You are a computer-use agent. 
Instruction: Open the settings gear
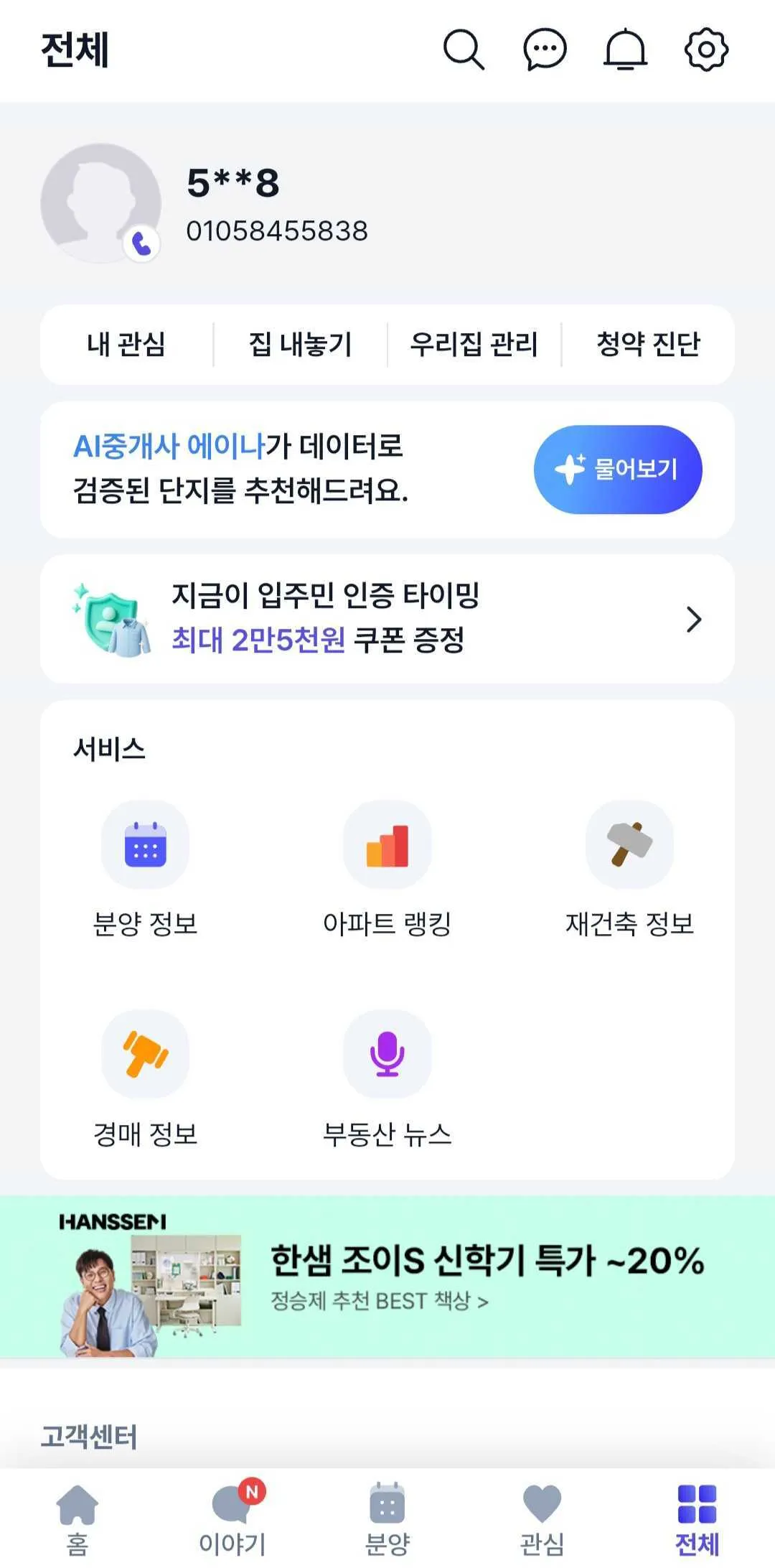pyautogui.click(x=706, y=50)
